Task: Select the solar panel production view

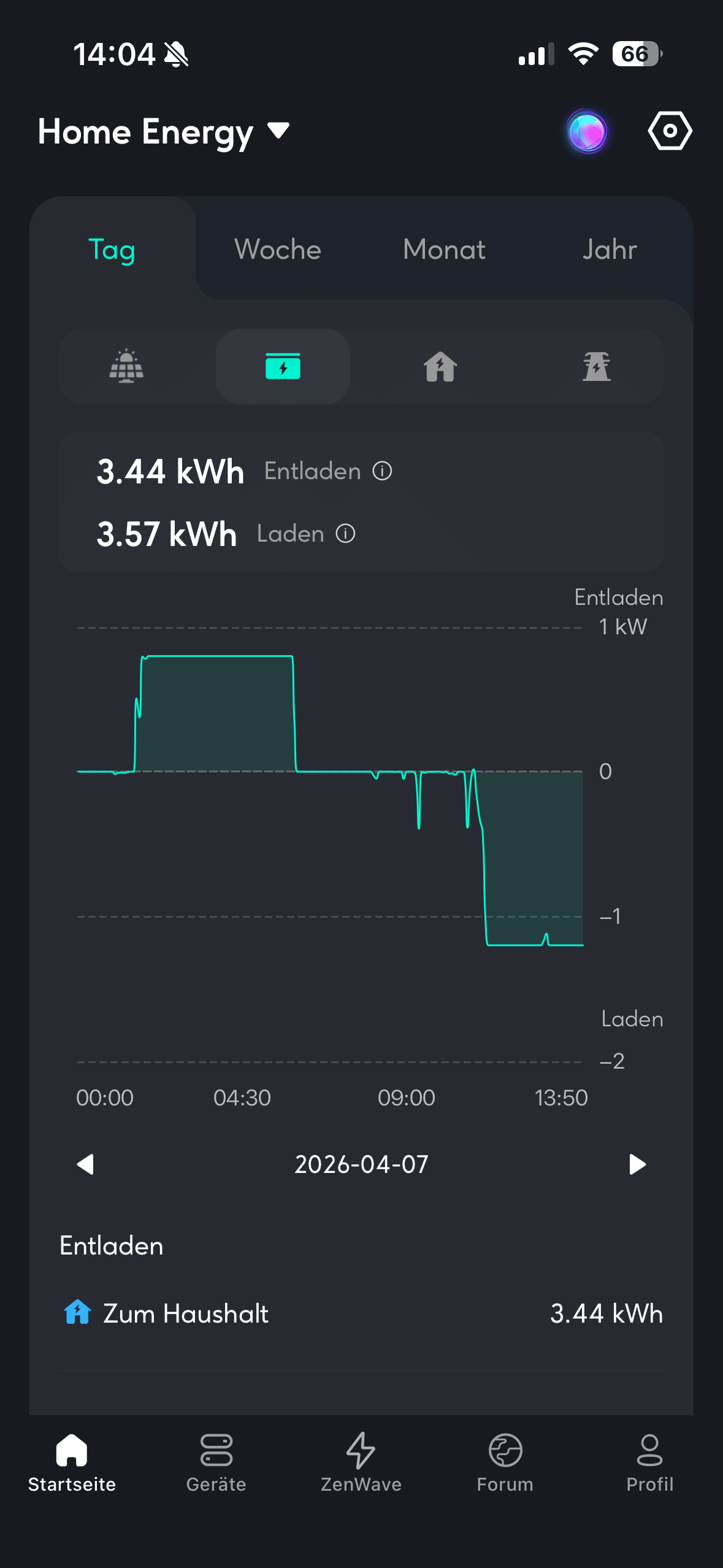Action: 126,366
